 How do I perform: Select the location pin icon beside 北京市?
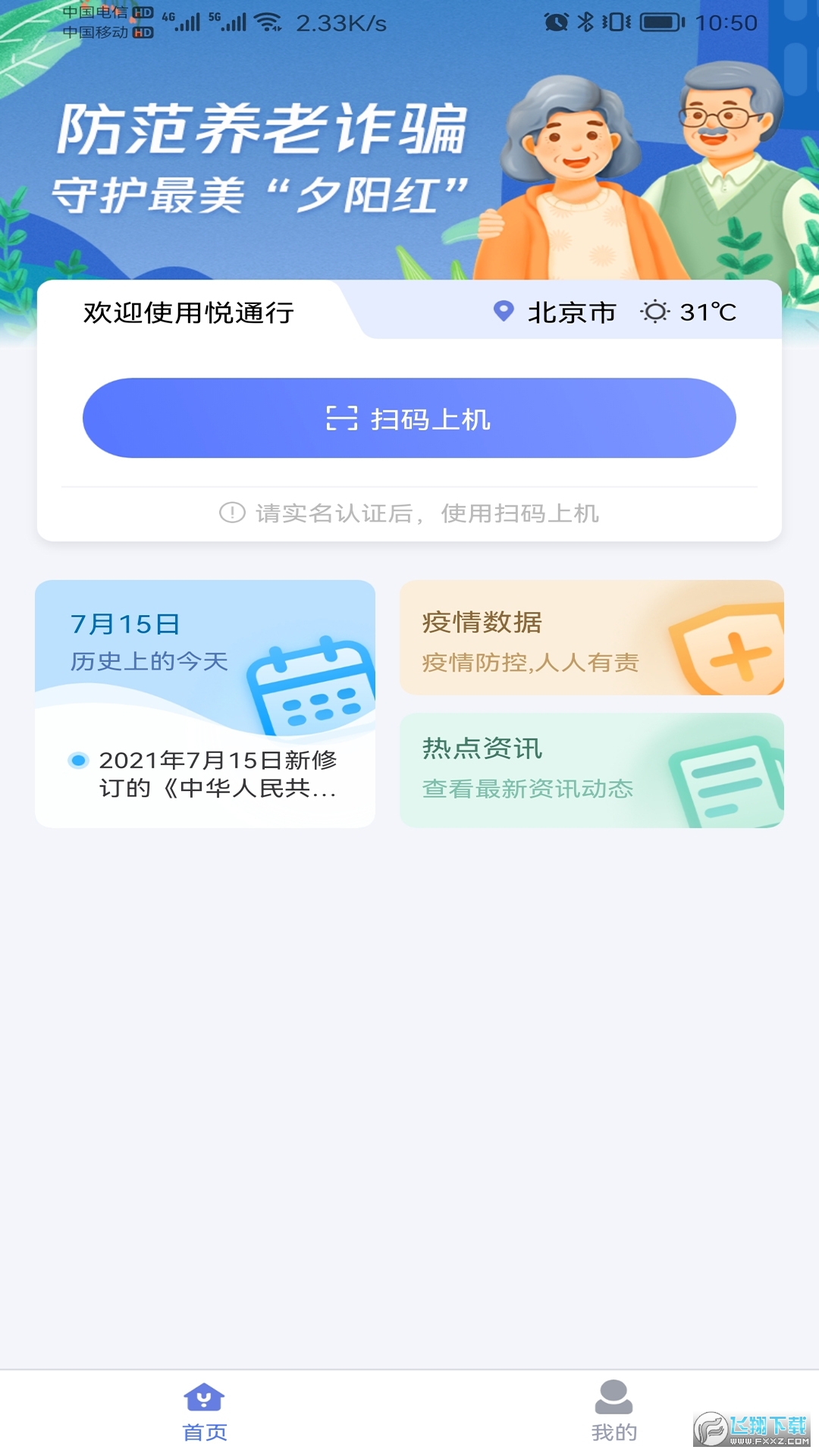[x=503, y=312]
